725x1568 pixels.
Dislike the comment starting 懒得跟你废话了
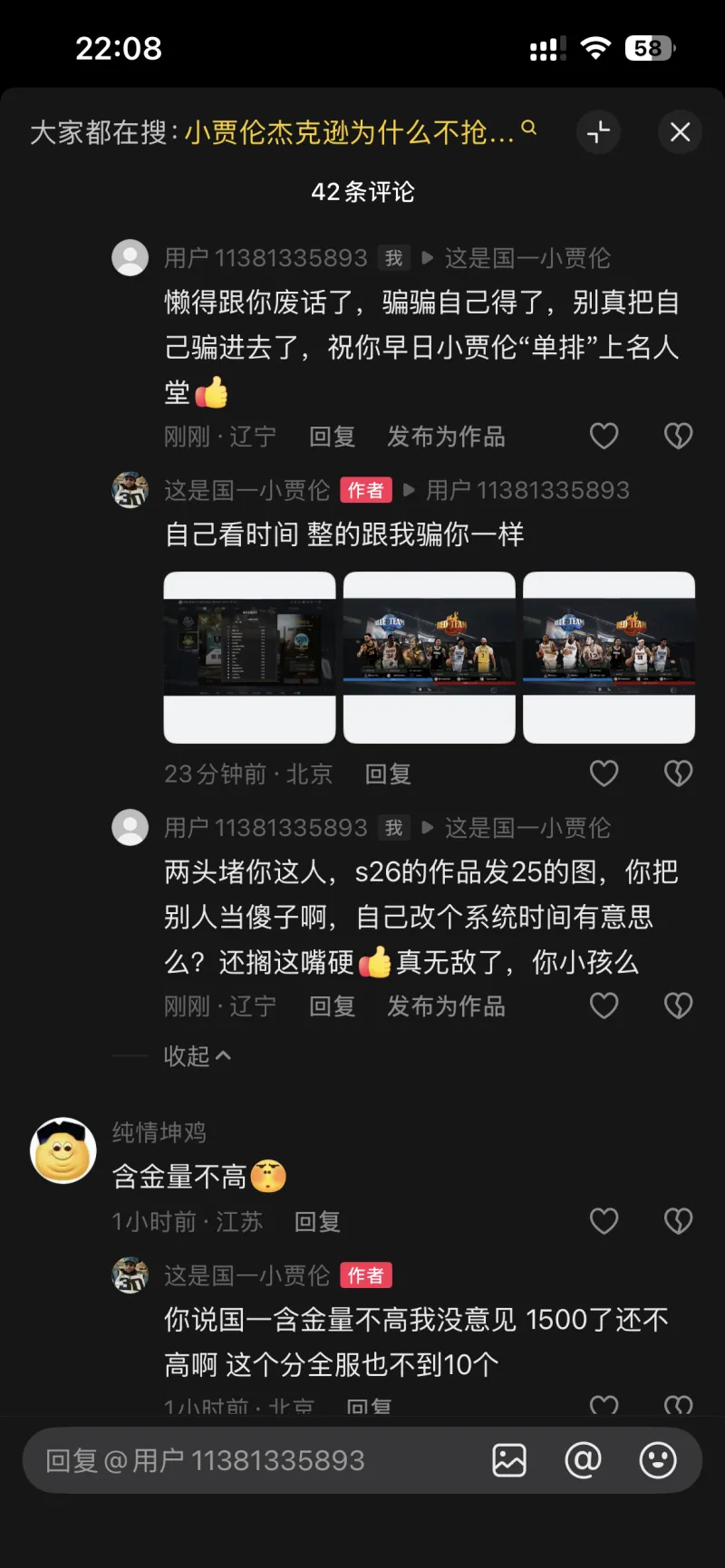click(678, 437)
